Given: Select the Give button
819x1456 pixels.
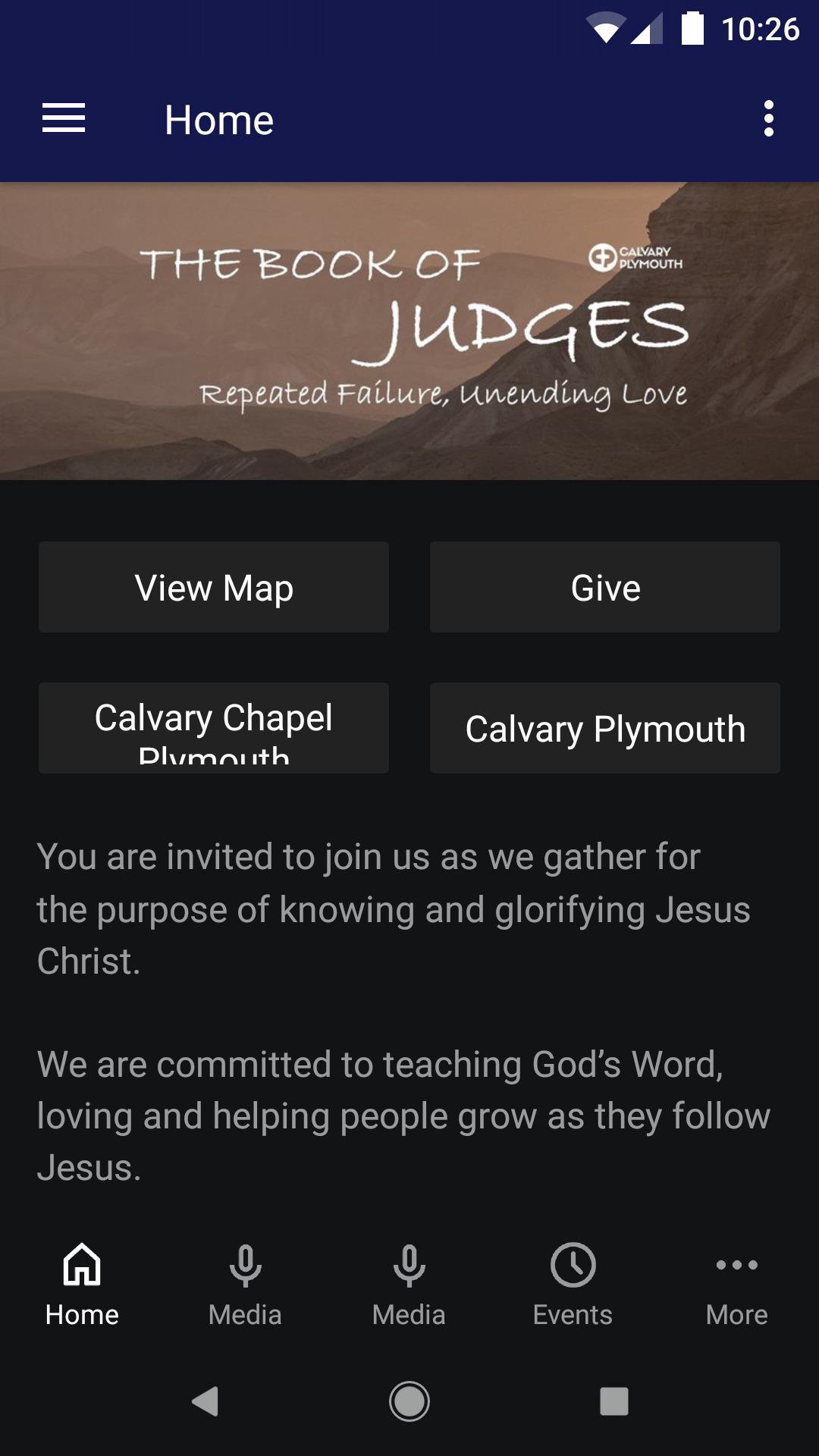Looking at the screenshot, I should pyautogui.click(x=605, y=587).
